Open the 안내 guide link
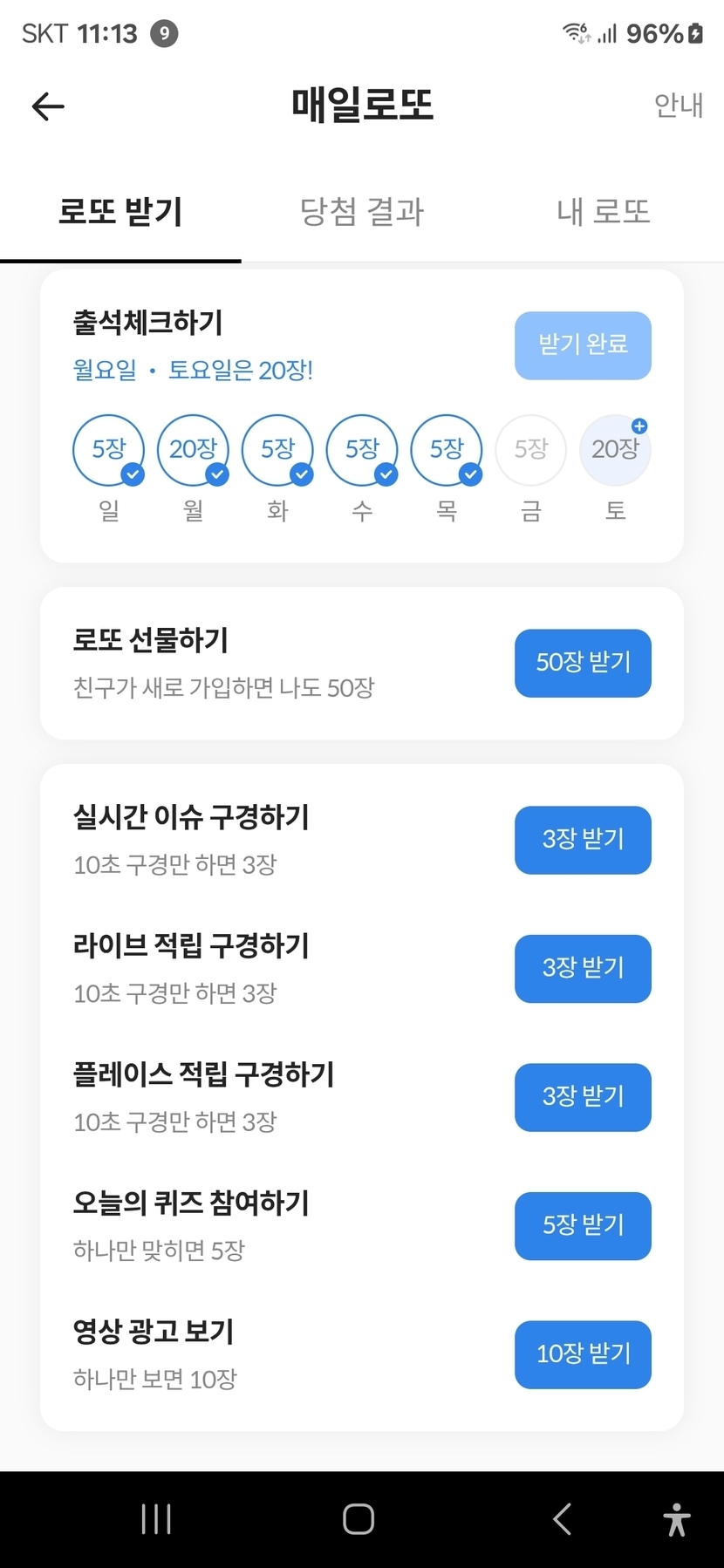Image resolution: width=724 pixels, height=1568 pixels. 678,106
